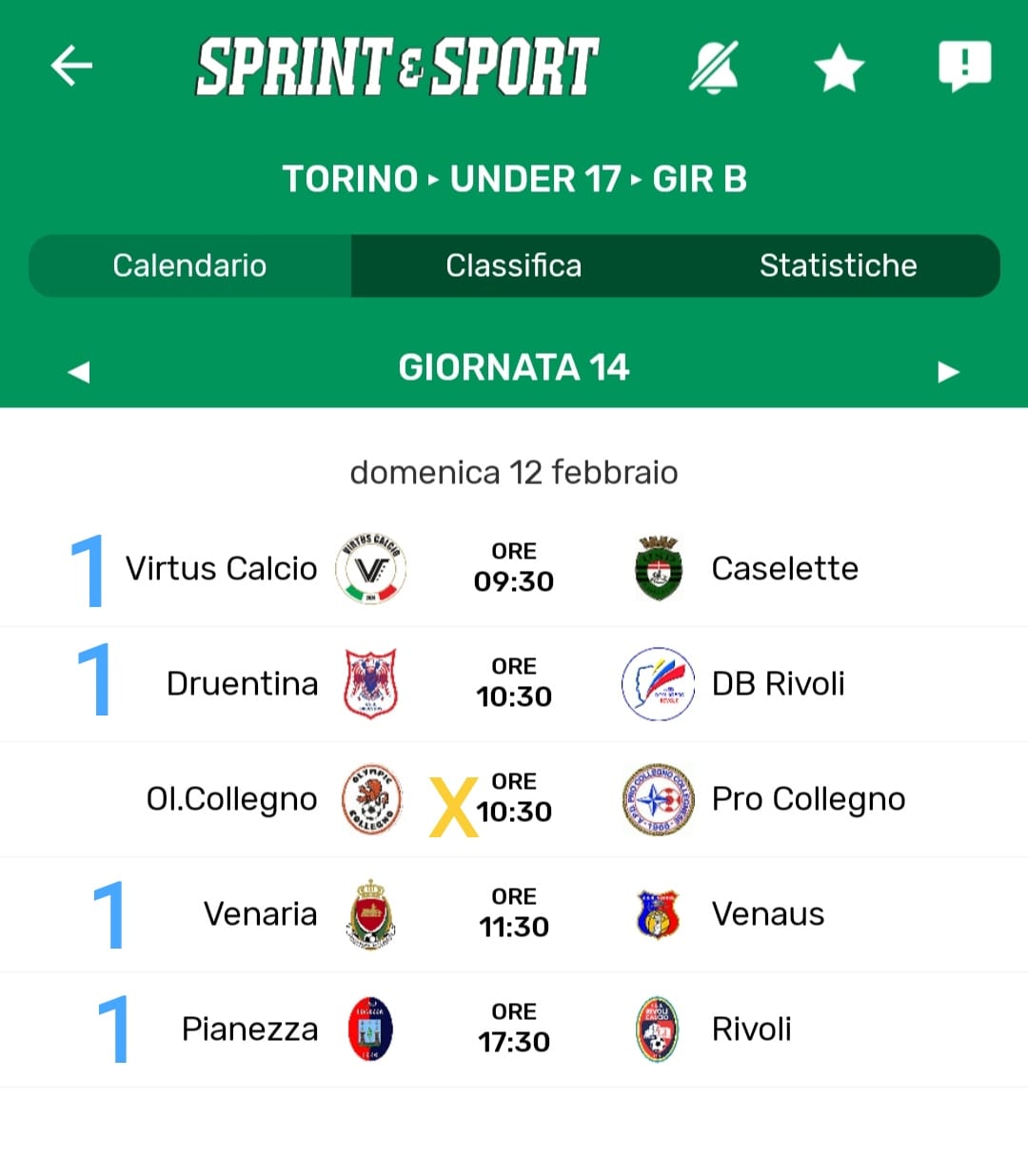View the Pianezza vs Rivoli match
The image size is (1028, 1176).
coord(514,1029)
